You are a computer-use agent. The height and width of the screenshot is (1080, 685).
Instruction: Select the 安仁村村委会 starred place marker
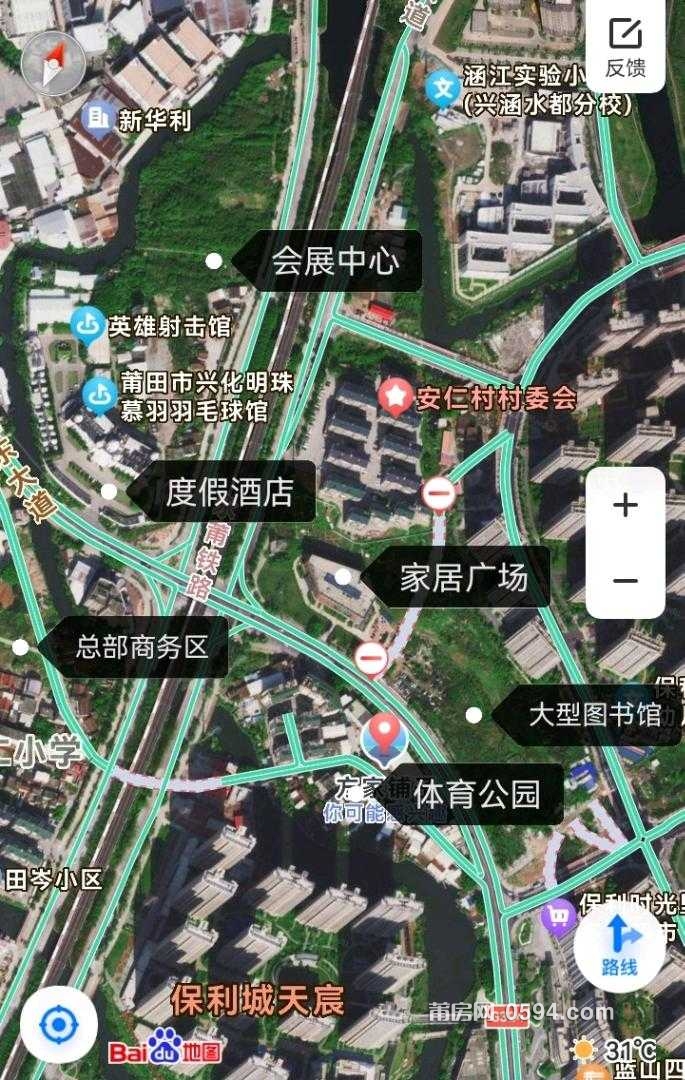pyautogui.click(x=396, y=398)
